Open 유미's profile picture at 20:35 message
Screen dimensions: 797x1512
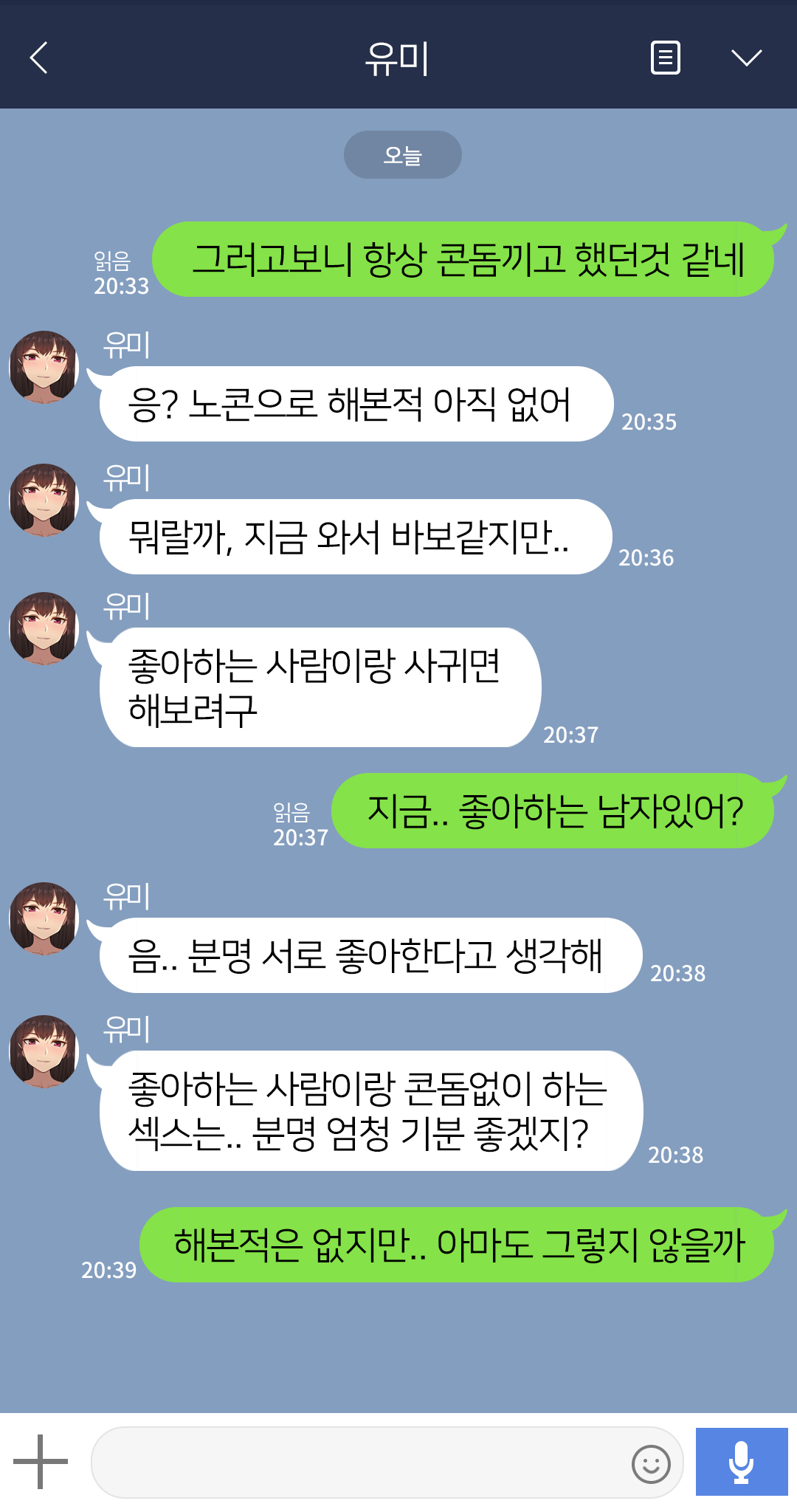tap(44, 367)
